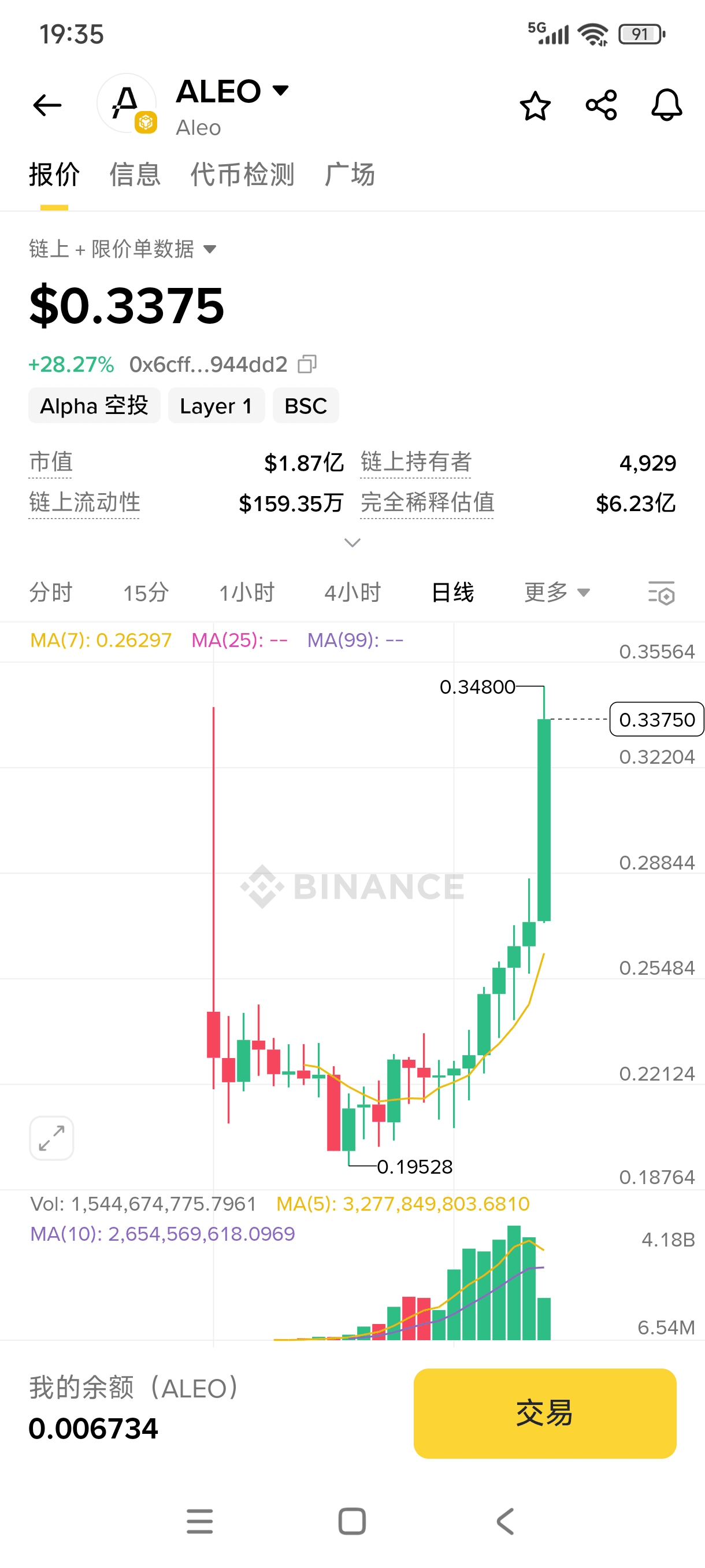Switch chart to 4小时 interval
The image size is (705, 1568).
click(352, 592)
